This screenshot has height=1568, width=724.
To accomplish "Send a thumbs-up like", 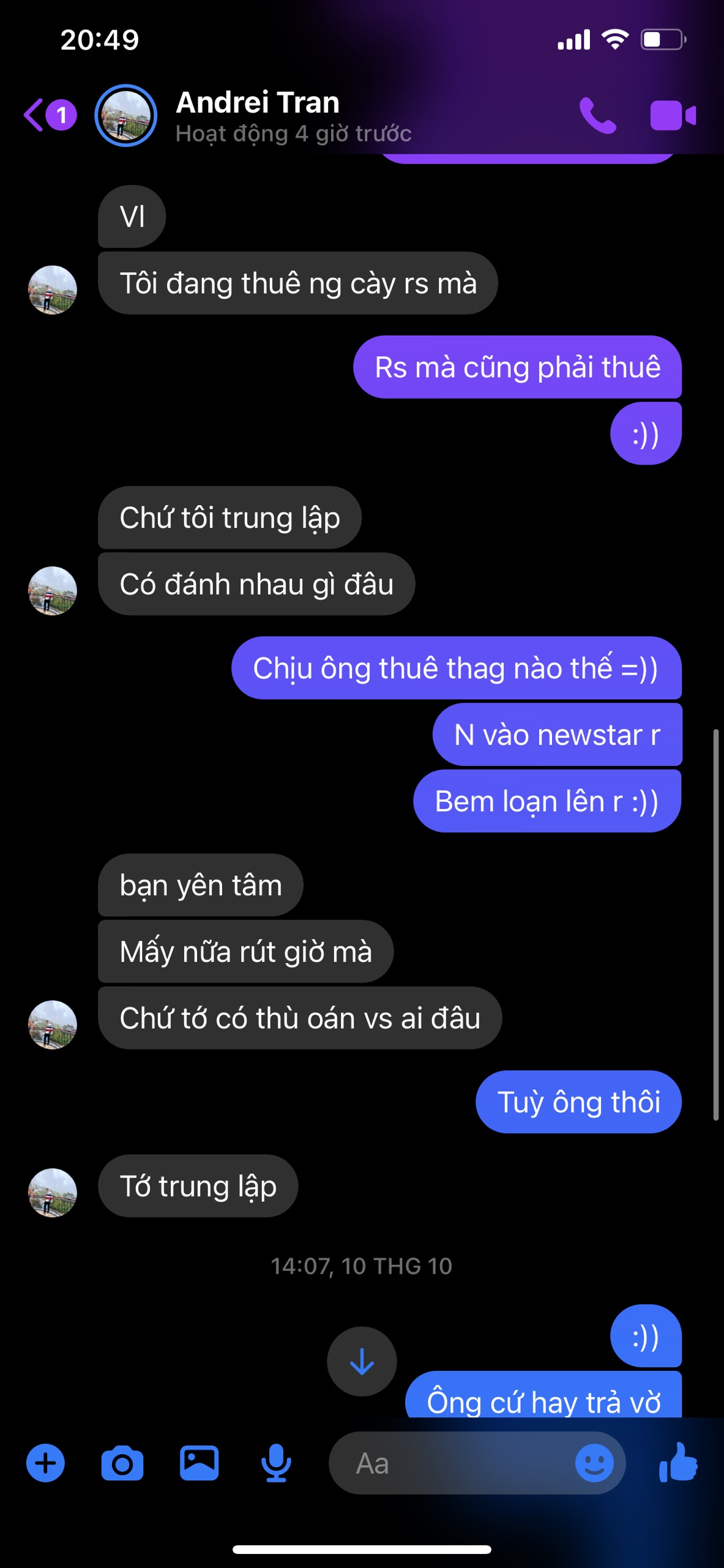I will (679, 1462).
